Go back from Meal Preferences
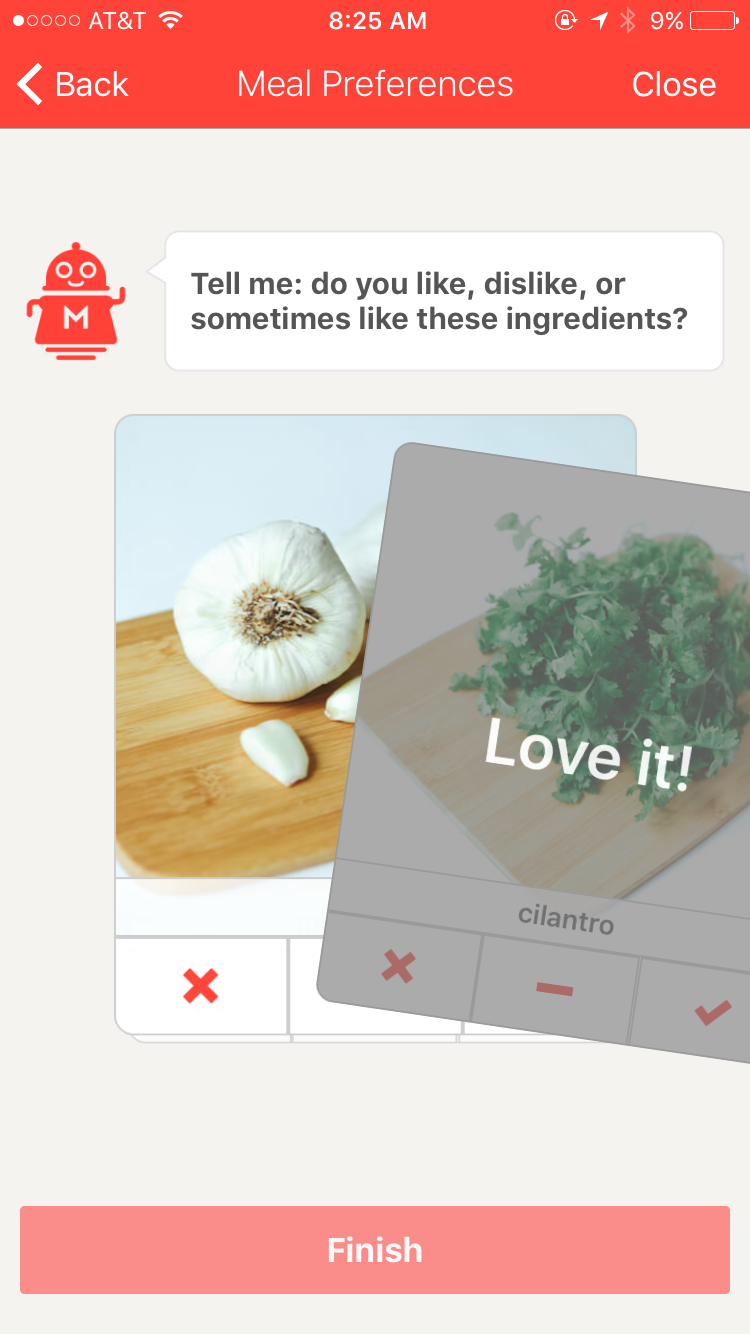Image resolution: width=750 pixels, height=1334 pixels. click(72, 84)
